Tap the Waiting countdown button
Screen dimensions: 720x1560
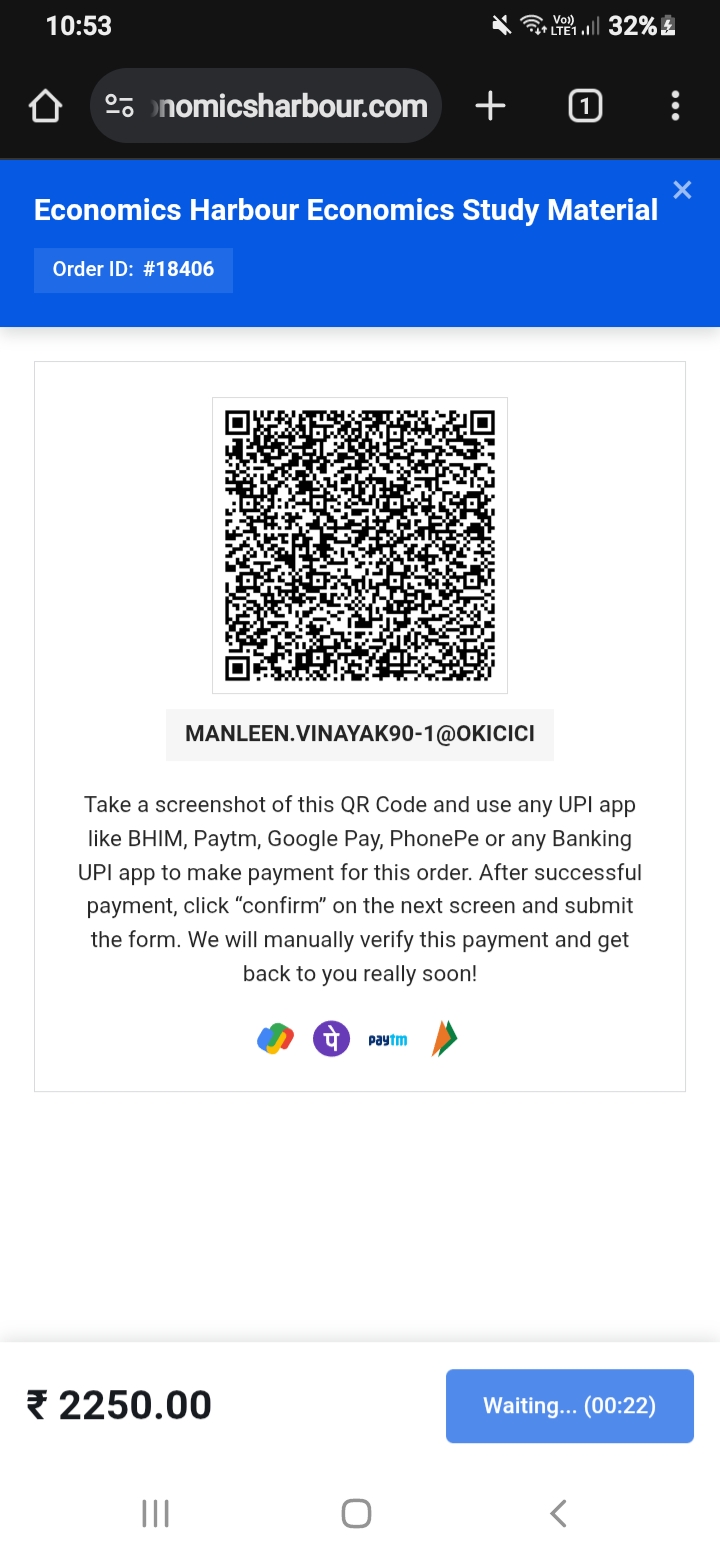tap(569, 1405)
